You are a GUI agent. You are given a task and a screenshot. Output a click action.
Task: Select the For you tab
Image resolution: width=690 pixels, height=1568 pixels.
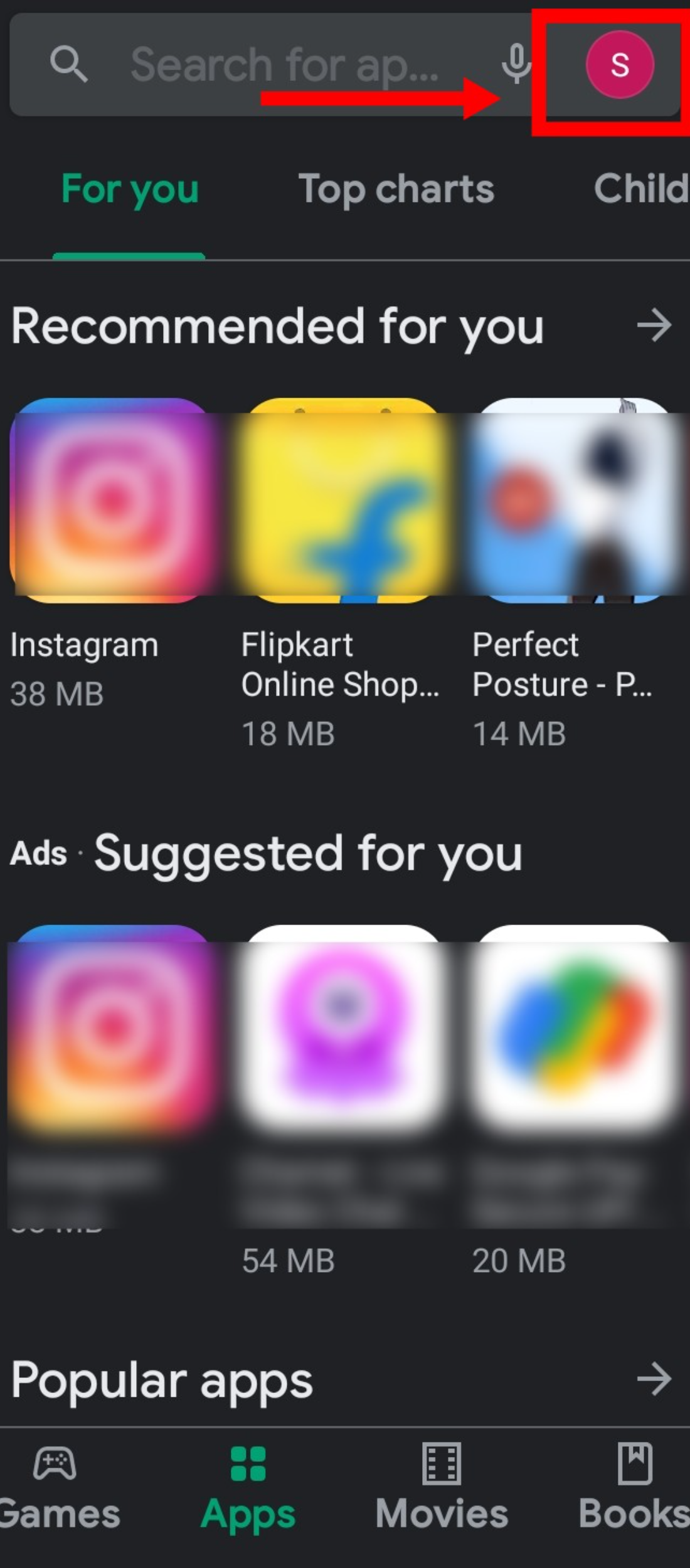click(x=130, y=189)
